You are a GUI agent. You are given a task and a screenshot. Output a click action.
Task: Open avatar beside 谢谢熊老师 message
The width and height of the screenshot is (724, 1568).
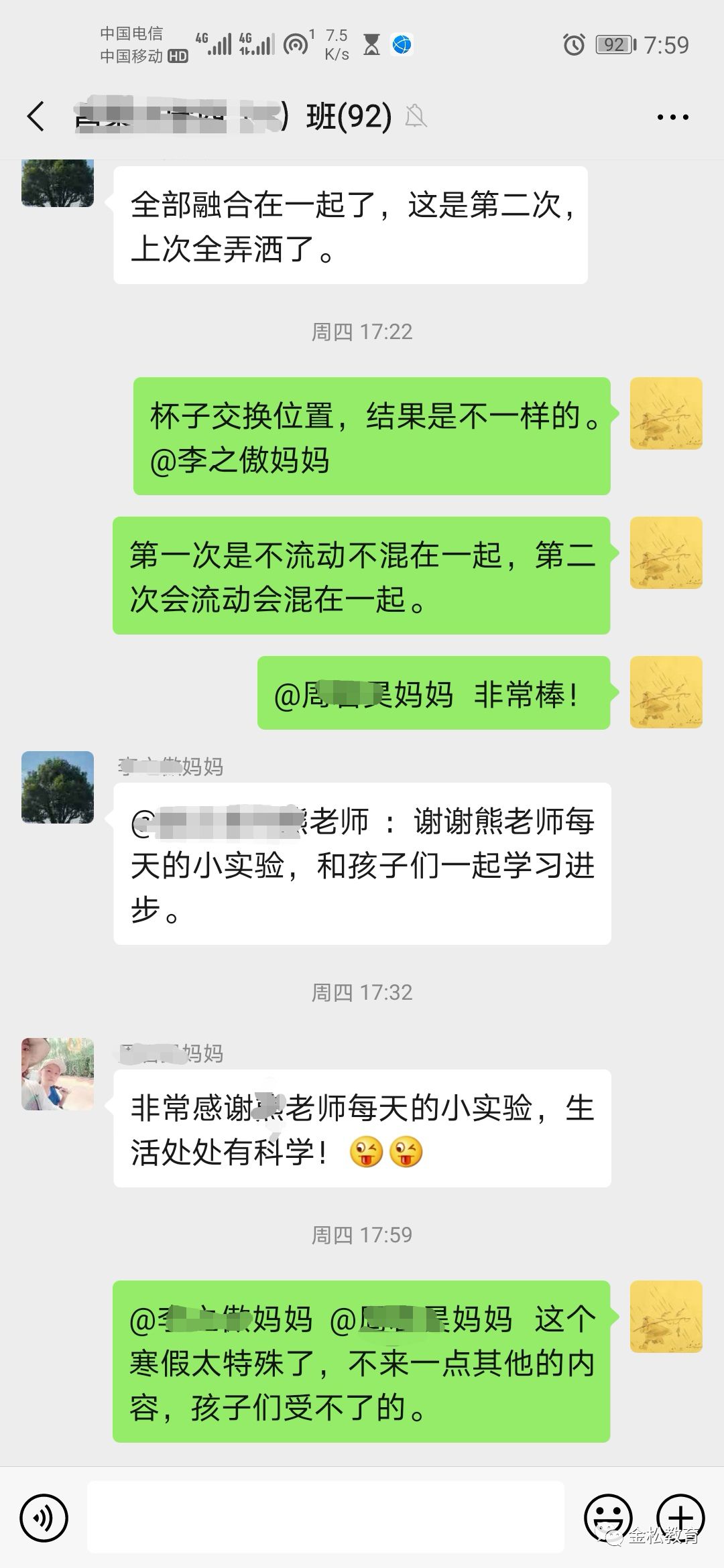[58, 787]
